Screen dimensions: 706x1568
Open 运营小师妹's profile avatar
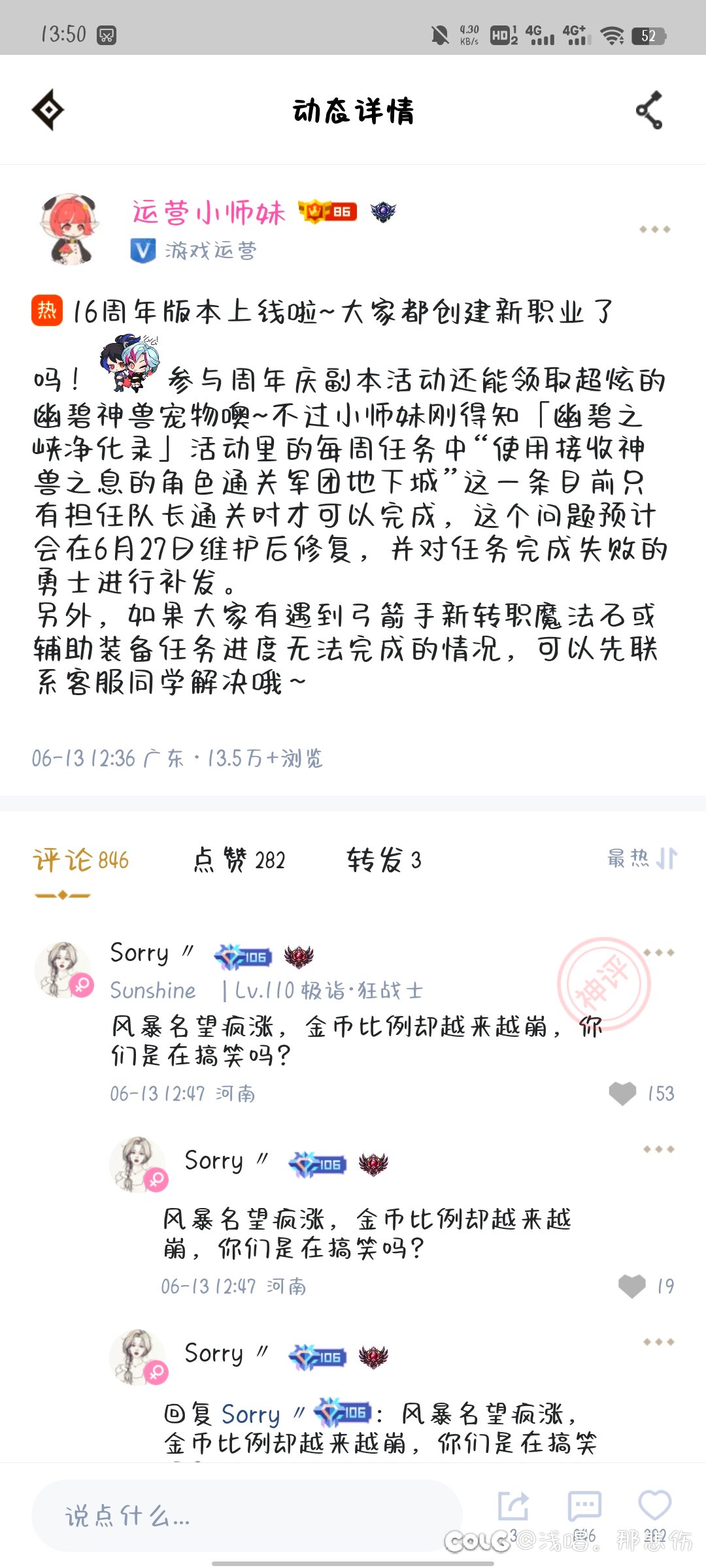tap(71, 229)
